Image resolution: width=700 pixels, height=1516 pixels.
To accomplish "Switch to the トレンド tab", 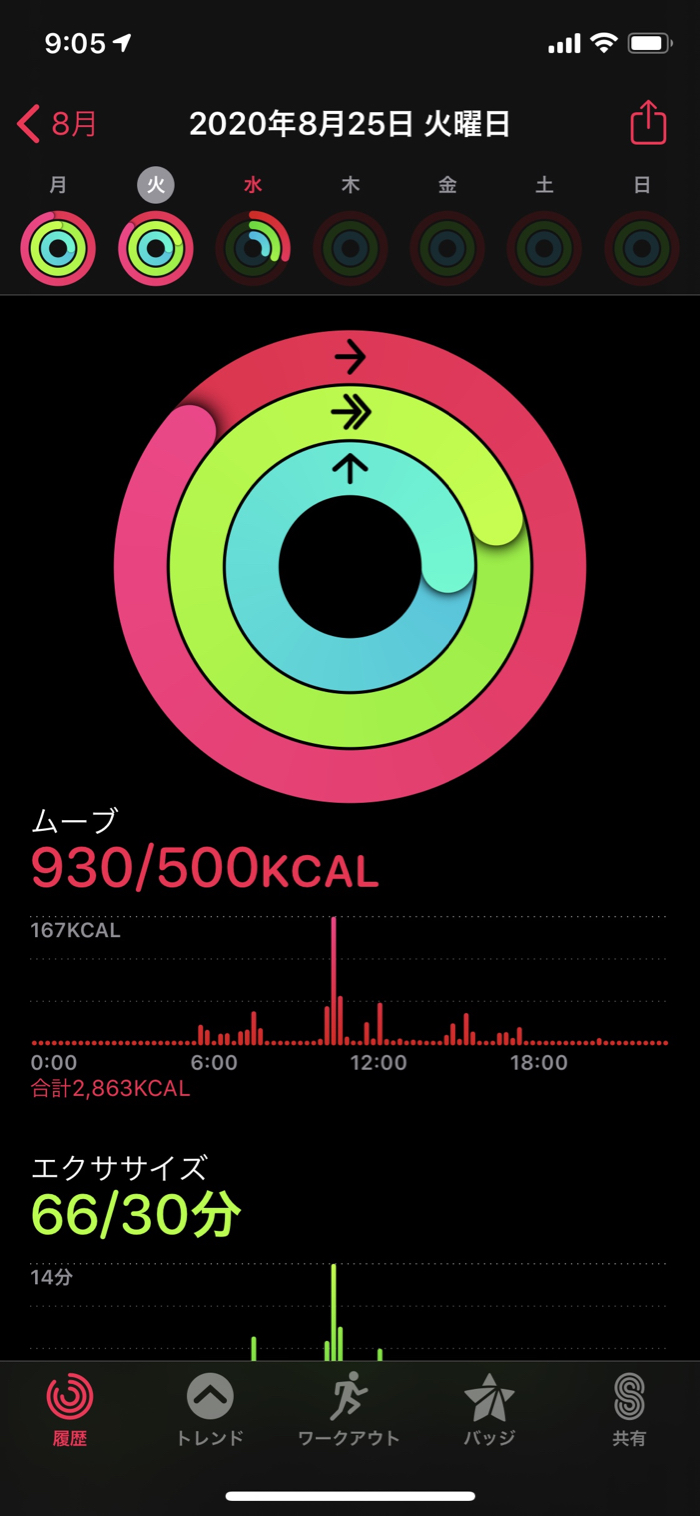I will pos(210,1410).
